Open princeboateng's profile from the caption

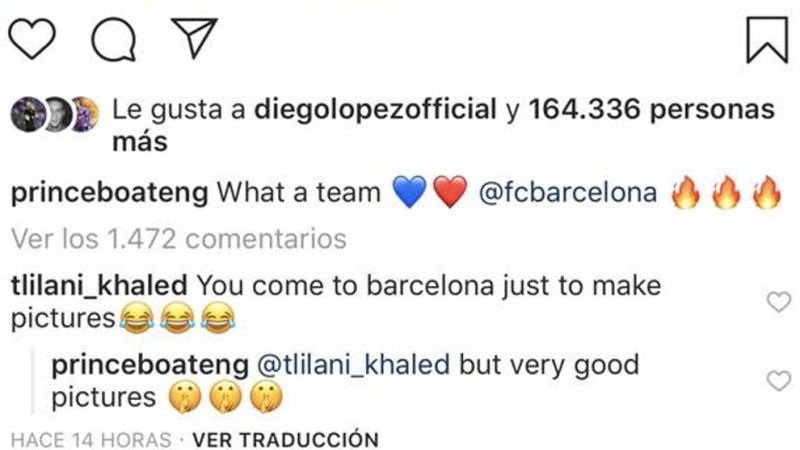click(110, 193)
